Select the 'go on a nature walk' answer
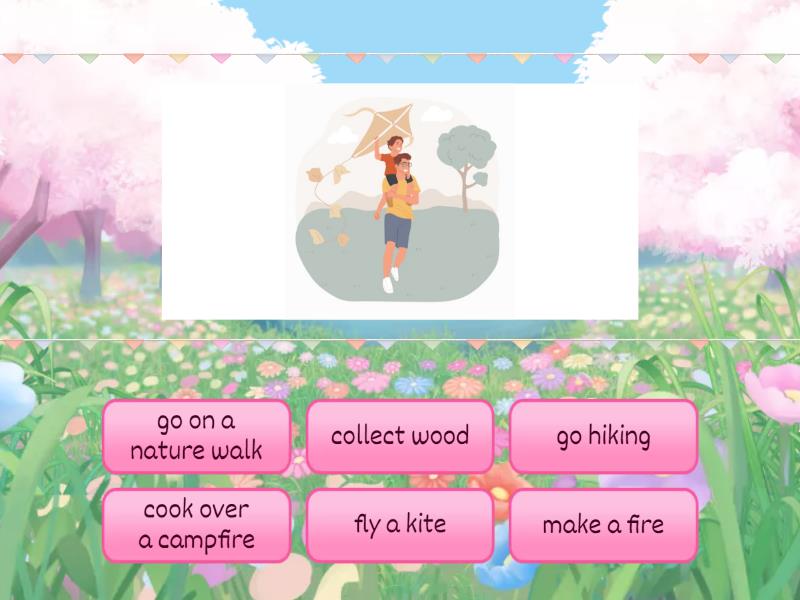The image size is (800, 600). point(196,436)
